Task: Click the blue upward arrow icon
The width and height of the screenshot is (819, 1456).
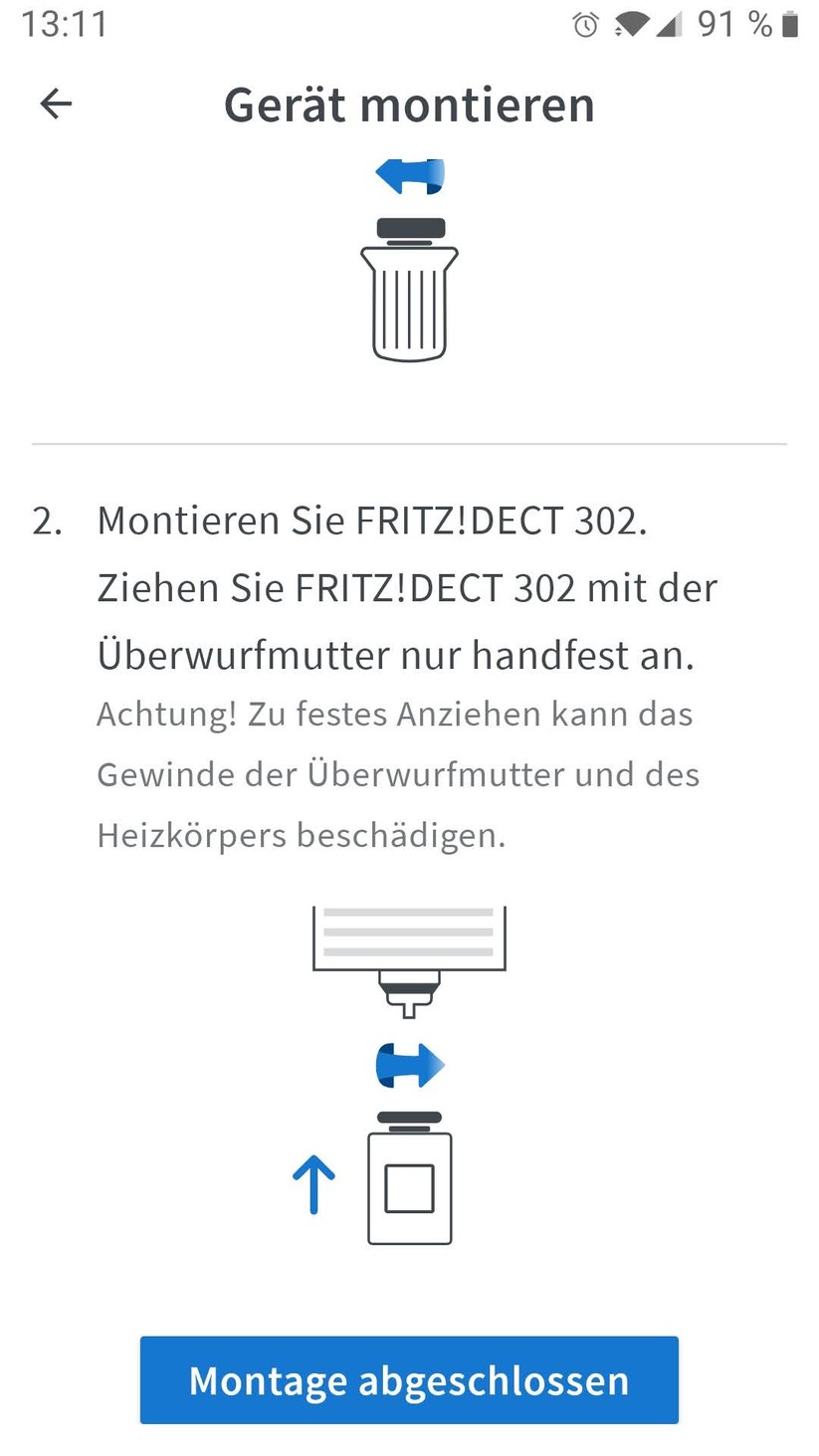Action: click(313, 1184)
